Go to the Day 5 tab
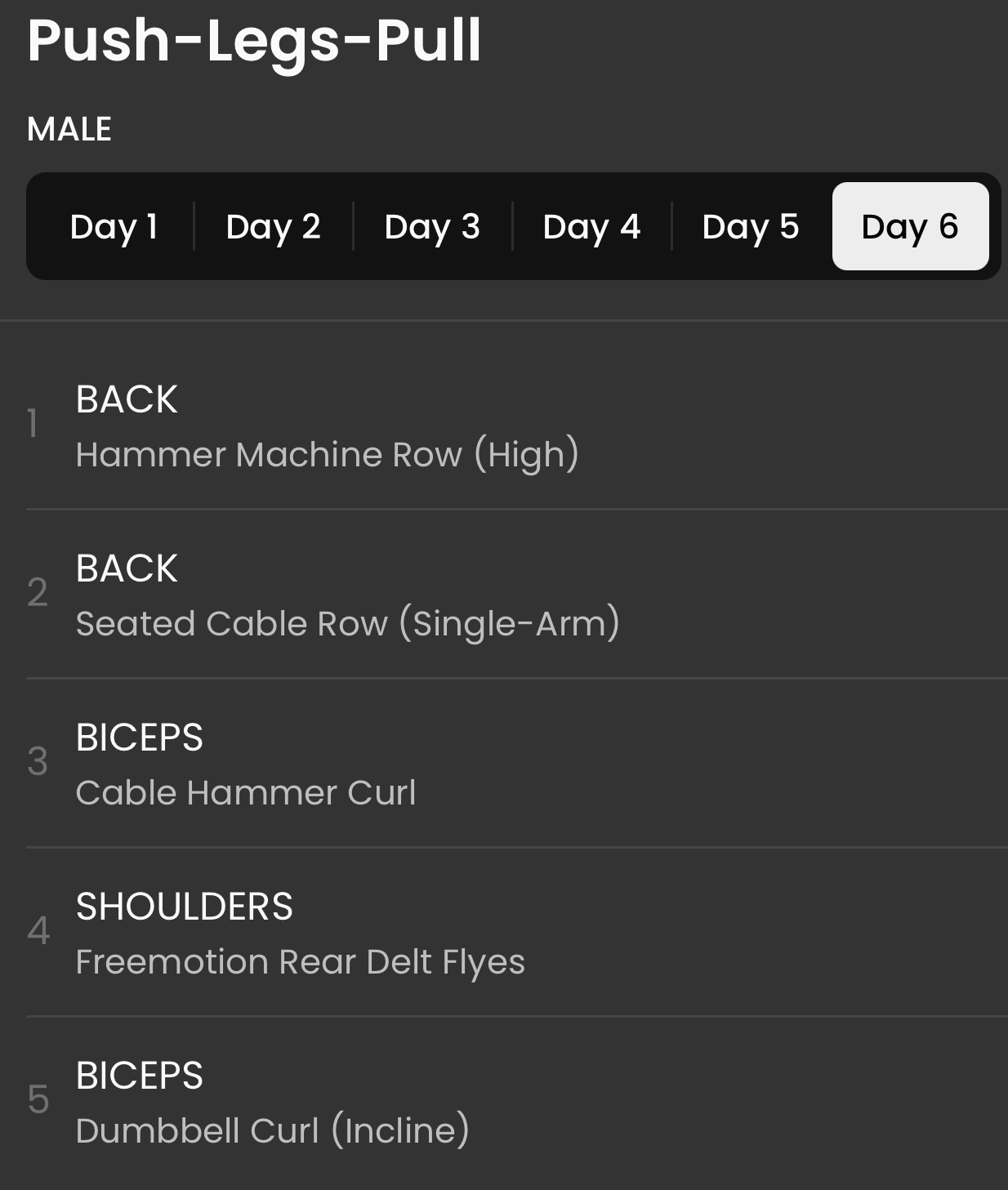 751,226
